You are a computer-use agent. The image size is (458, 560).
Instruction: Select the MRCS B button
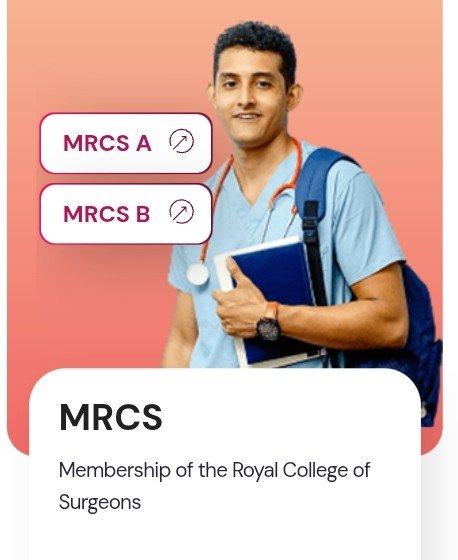(x=126, y=214)
